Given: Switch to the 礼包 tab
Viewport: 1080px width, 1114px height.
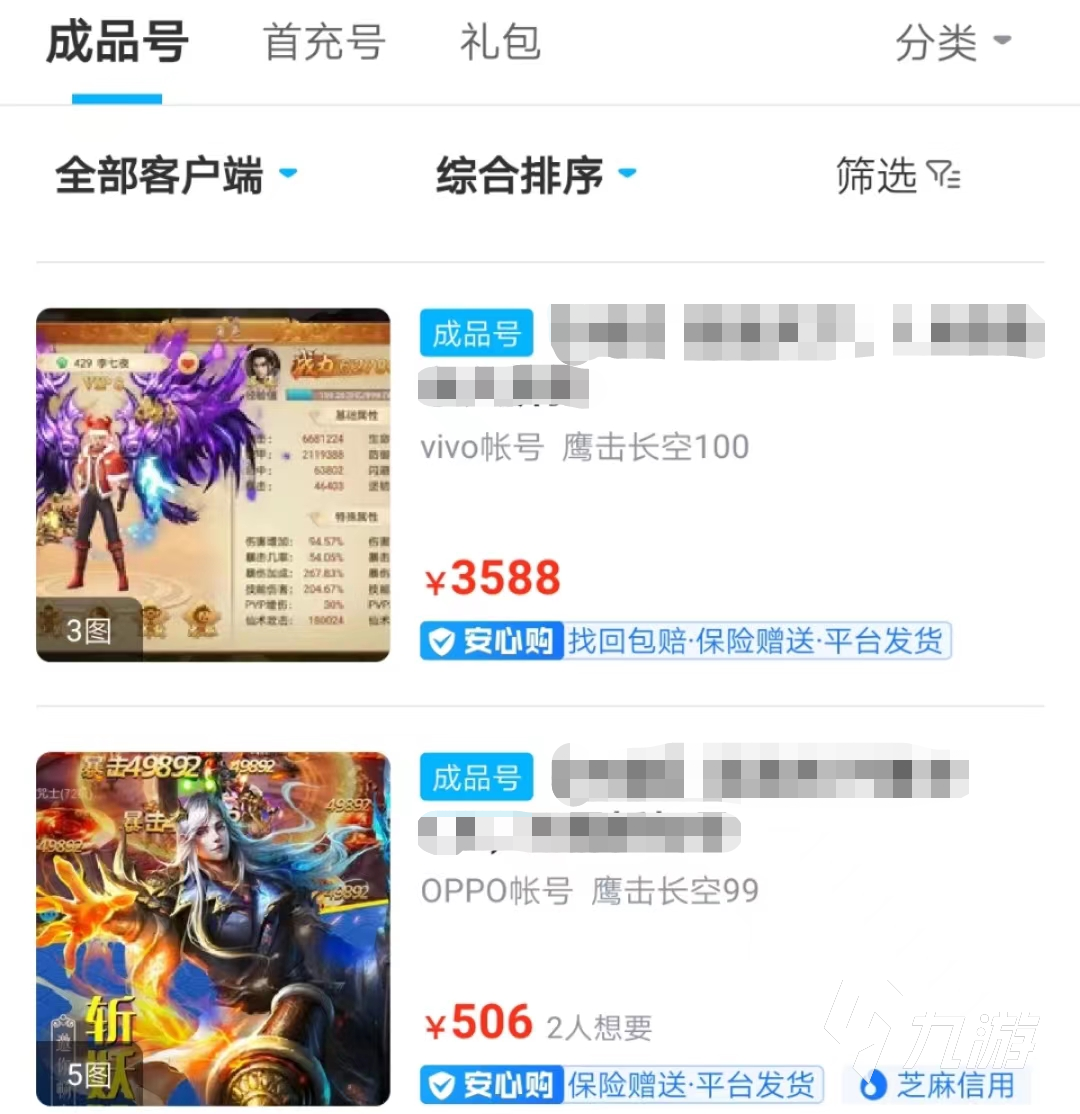Looking at the screenshot, I should pos(500,44).
